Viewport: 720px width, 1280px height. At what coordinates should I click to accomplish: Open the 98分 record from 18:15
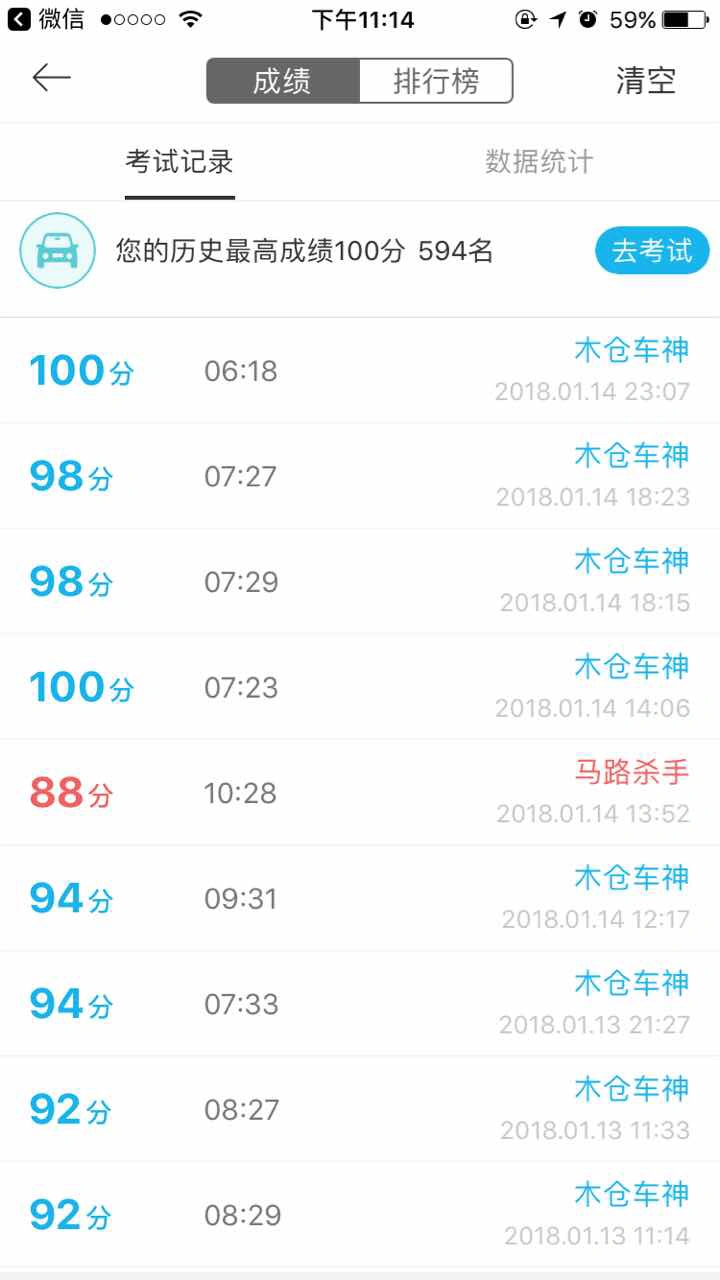(360, 582)
